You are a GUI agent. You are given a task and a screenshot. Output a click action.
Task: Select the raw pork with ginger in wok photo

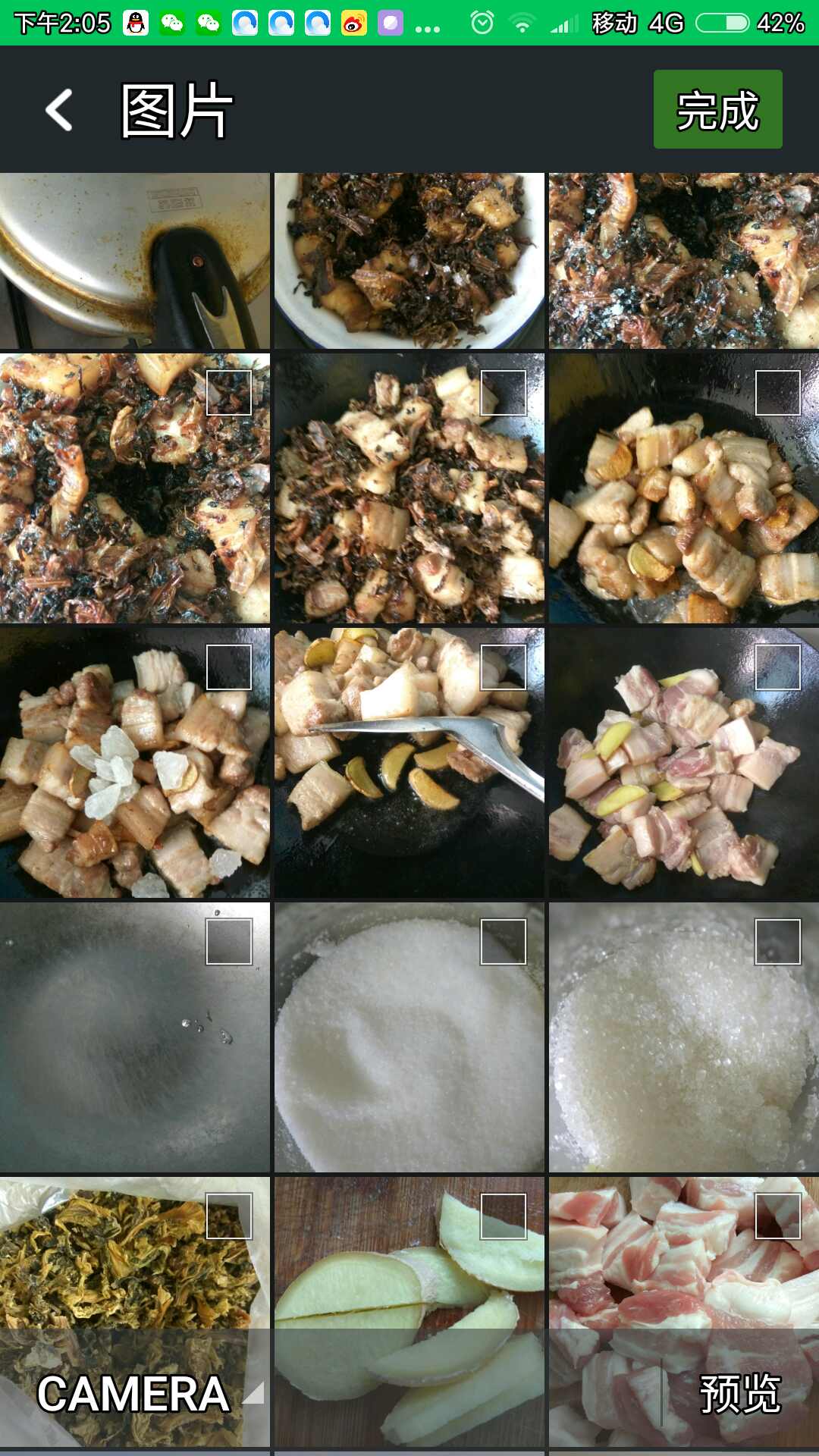point(778,667)
